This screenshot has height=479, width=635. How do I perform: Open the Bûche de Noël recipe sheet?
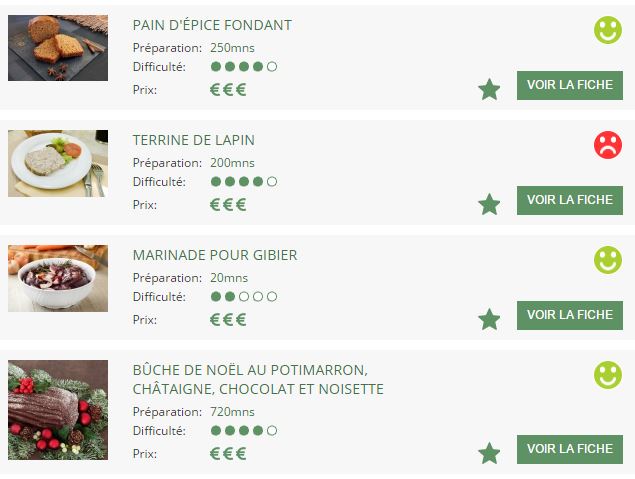569,449
